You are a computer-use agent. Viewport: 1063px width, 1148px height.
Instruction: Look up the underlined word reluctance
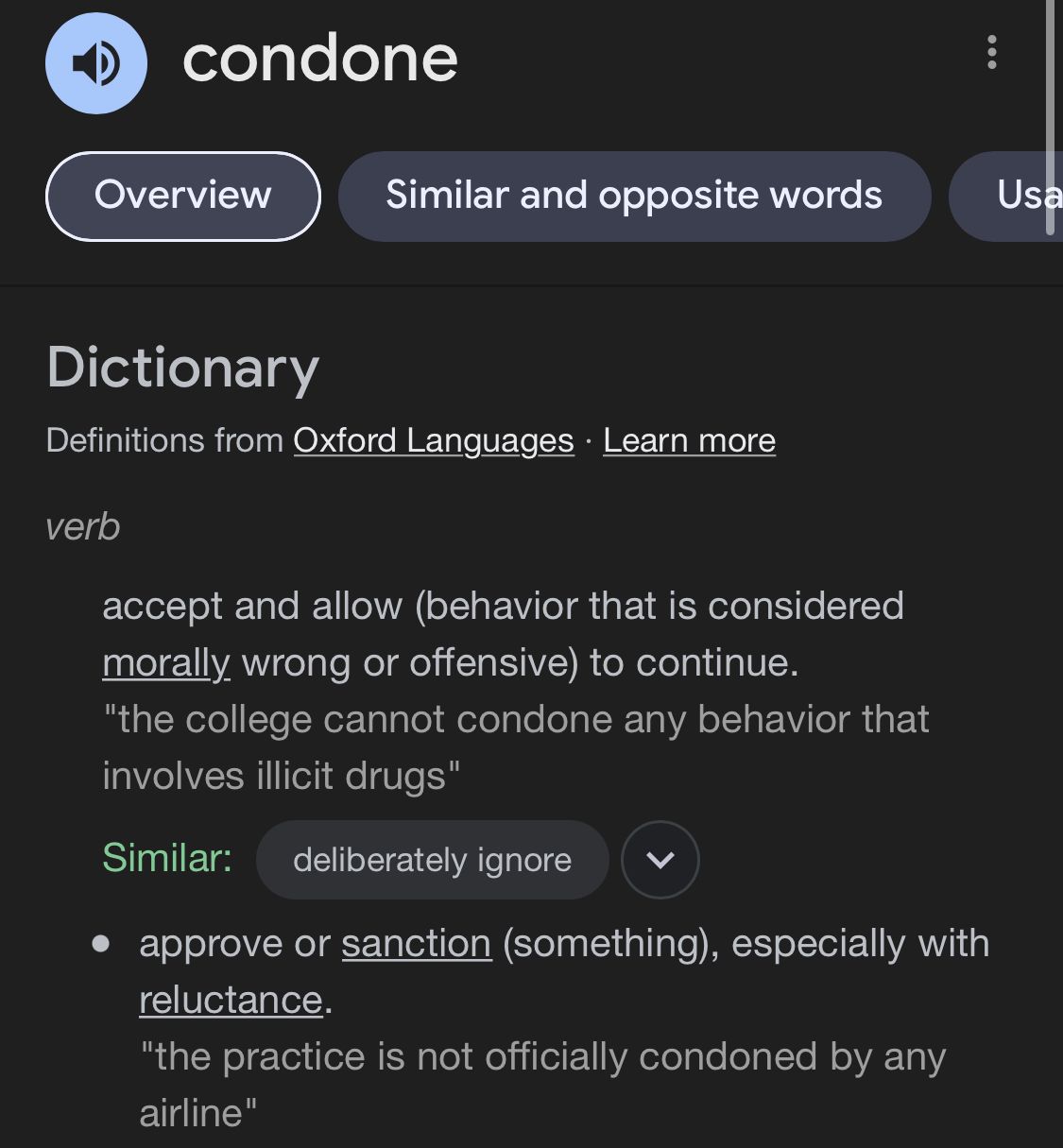pos(231,1001)
